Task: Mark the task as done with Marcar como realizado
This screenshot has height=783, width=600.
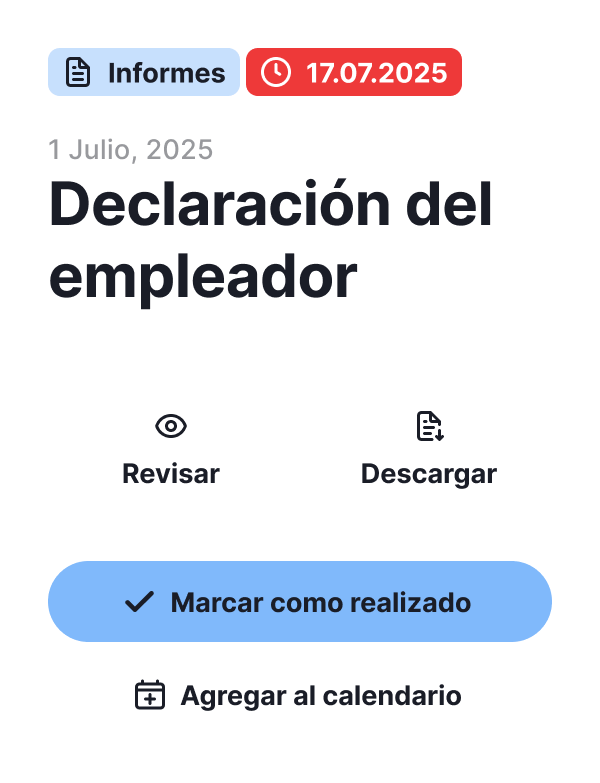Action: [300, 602]
